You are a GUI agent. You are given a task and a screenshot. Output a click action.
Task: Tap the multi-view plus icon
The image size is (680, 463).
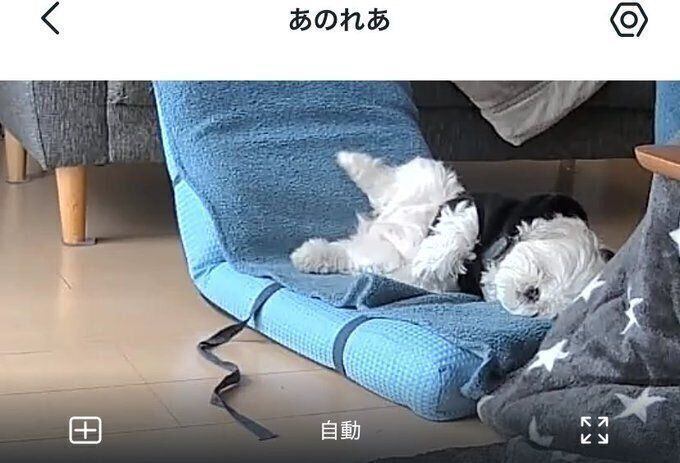pos(86,430)
